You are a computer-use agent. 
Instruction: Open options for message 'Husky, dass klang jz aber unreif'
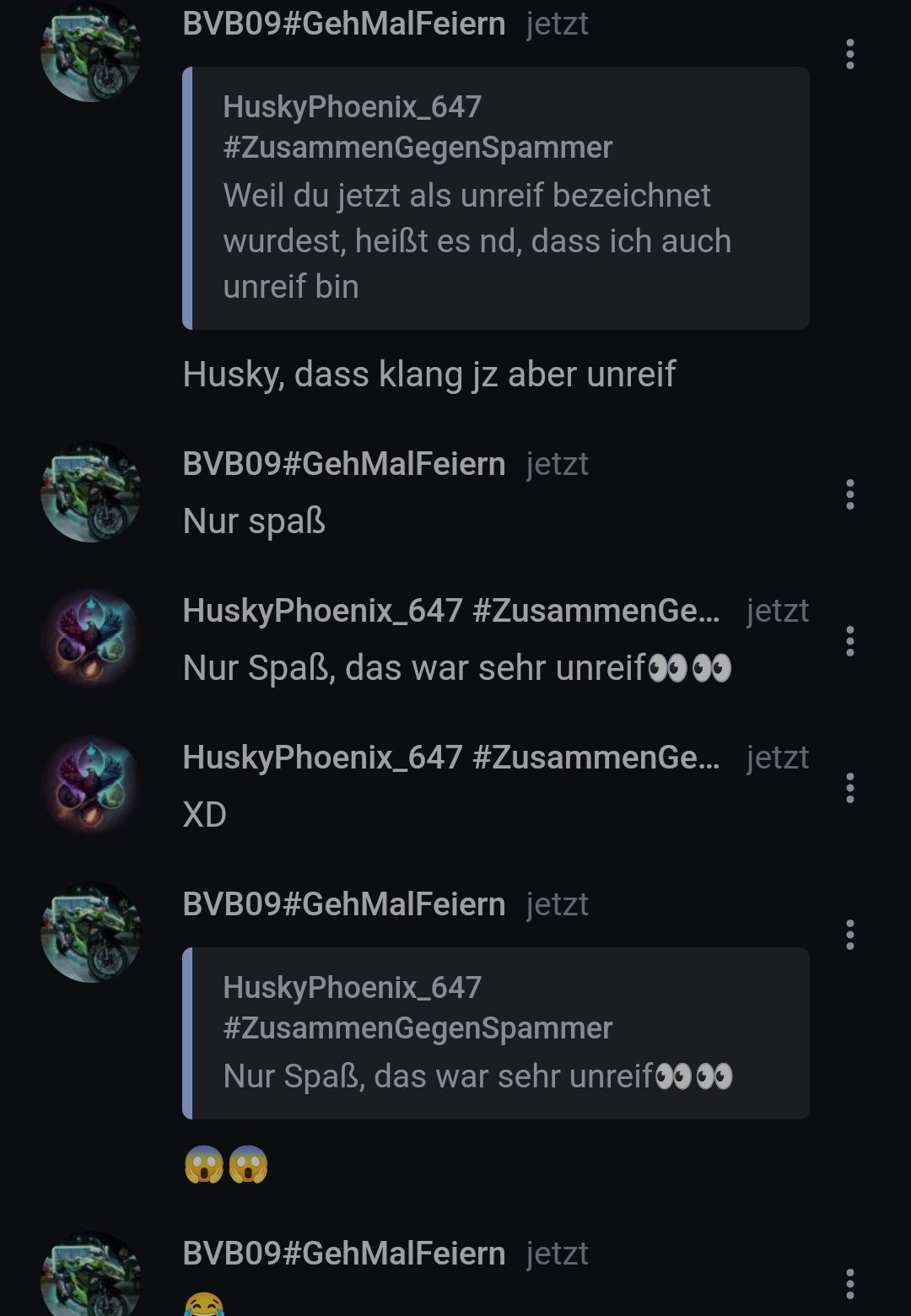point(849,54)
